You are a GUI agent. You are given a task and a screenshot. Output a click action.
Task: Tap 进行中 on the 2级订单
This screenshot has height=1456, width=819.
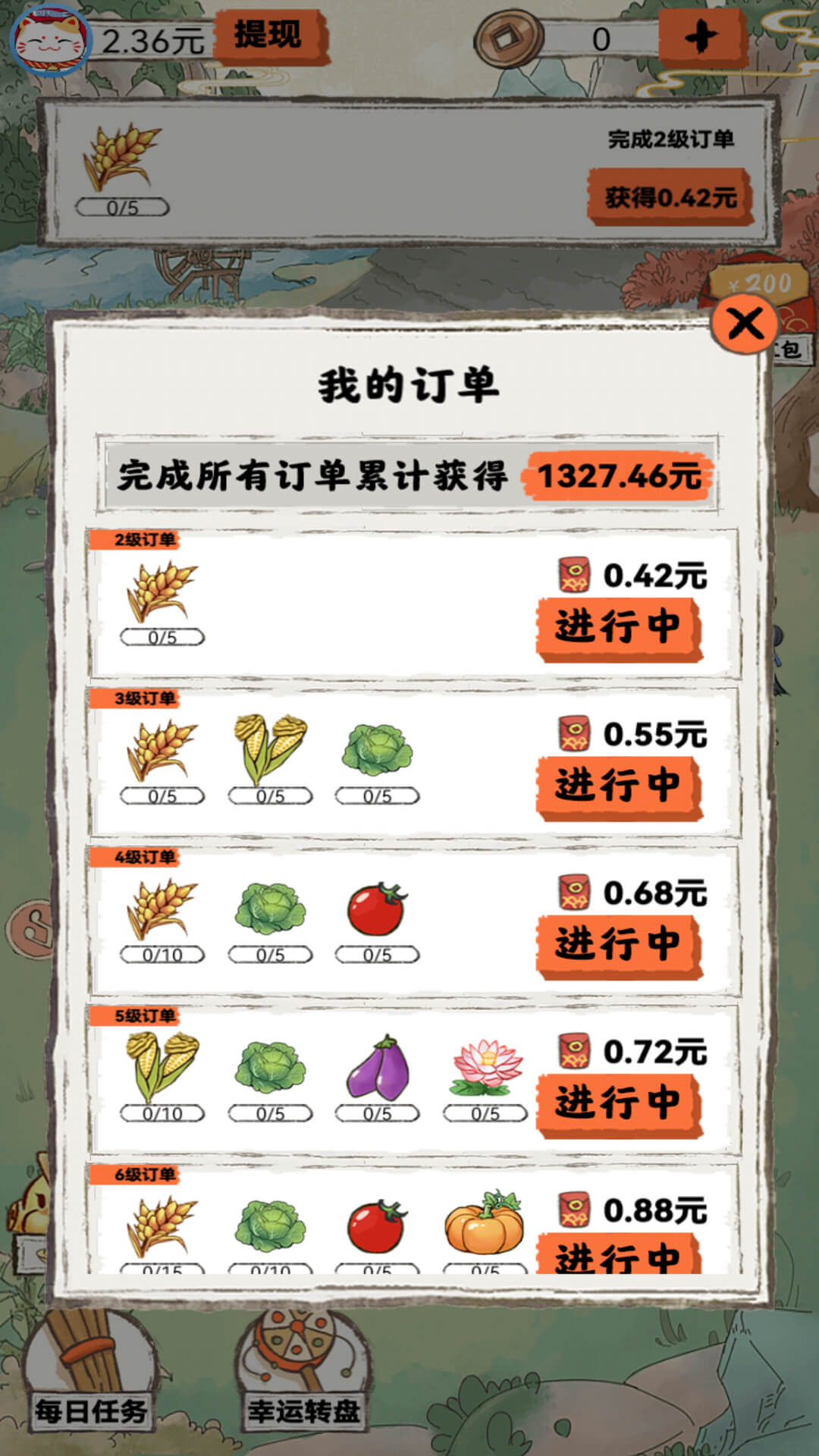(618, 628)
